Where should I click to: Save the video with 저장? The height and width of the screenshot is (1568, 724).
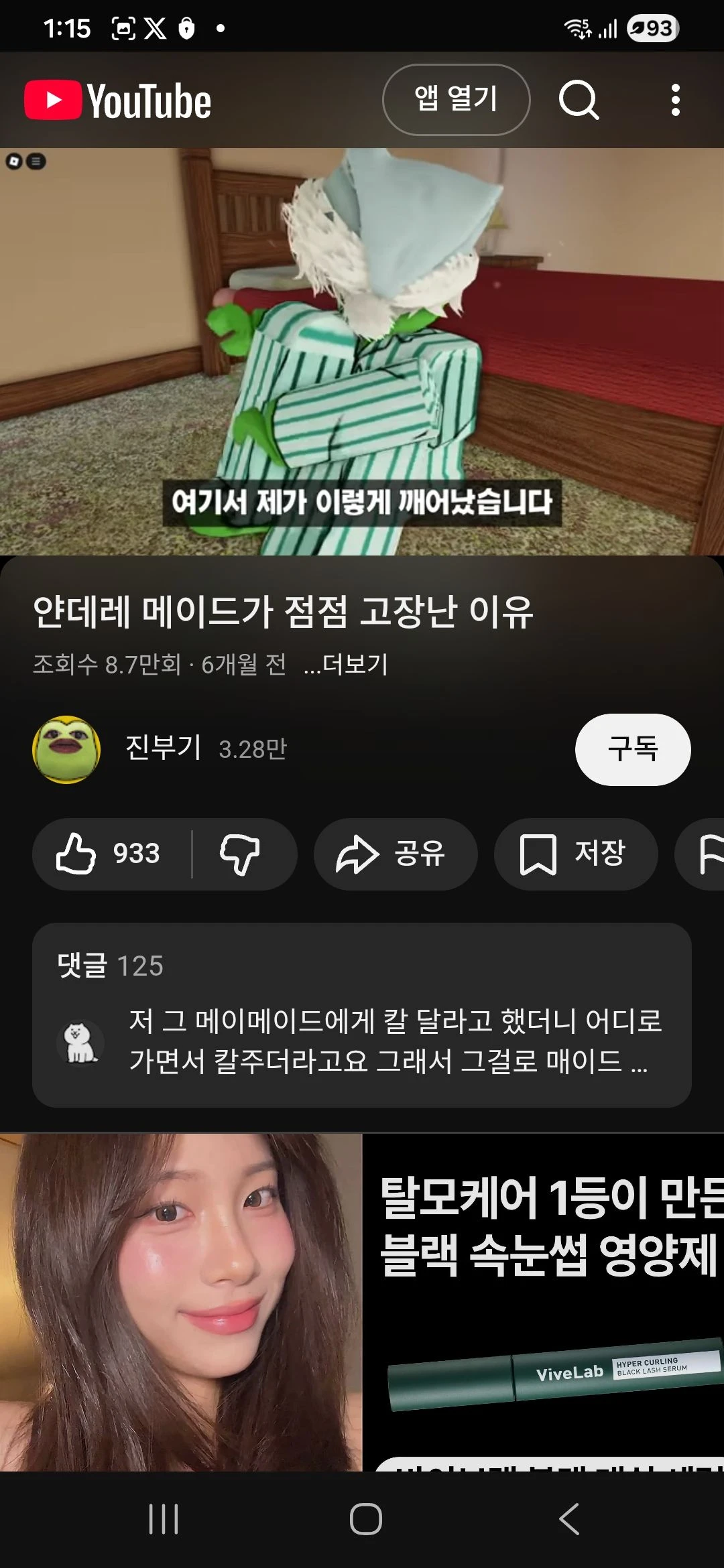pos(575,854)
